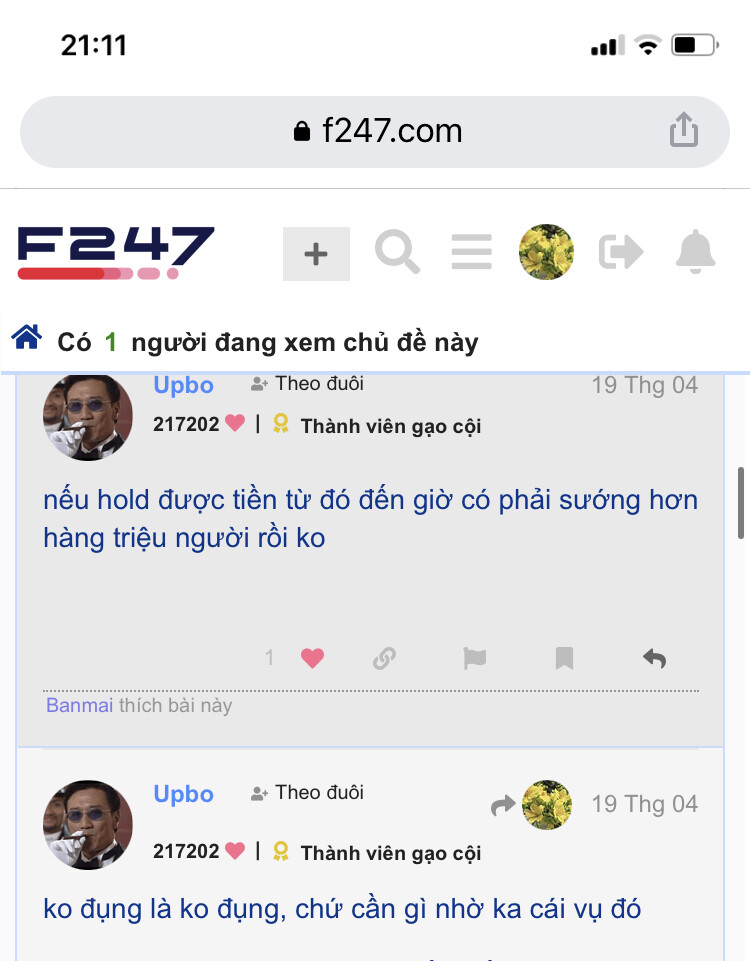
Task: Flag the hold được tiền post
Action: pos(474,658)
